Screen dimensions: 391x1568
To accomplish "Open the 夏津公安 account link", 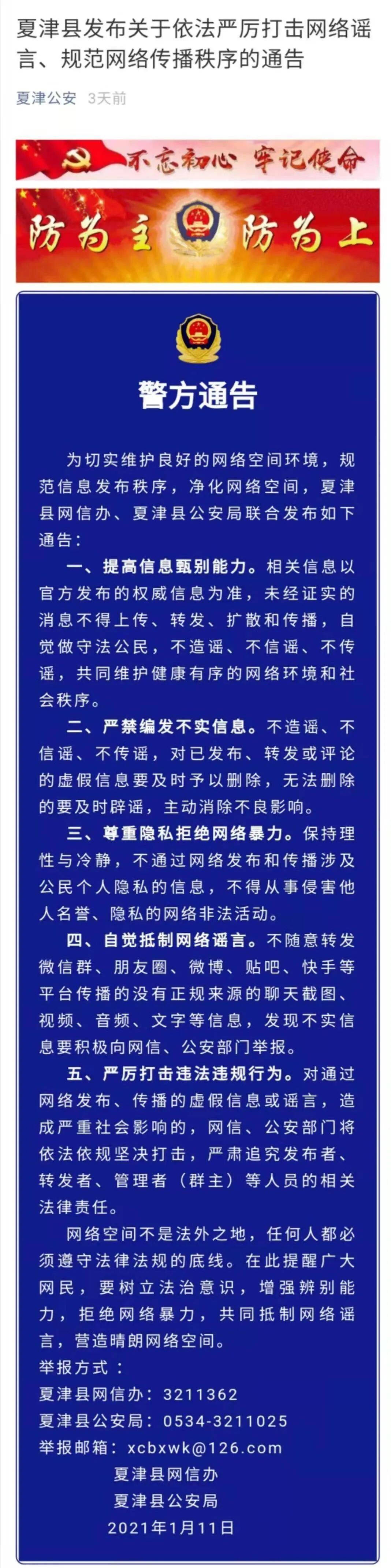I will click(46, 98).
